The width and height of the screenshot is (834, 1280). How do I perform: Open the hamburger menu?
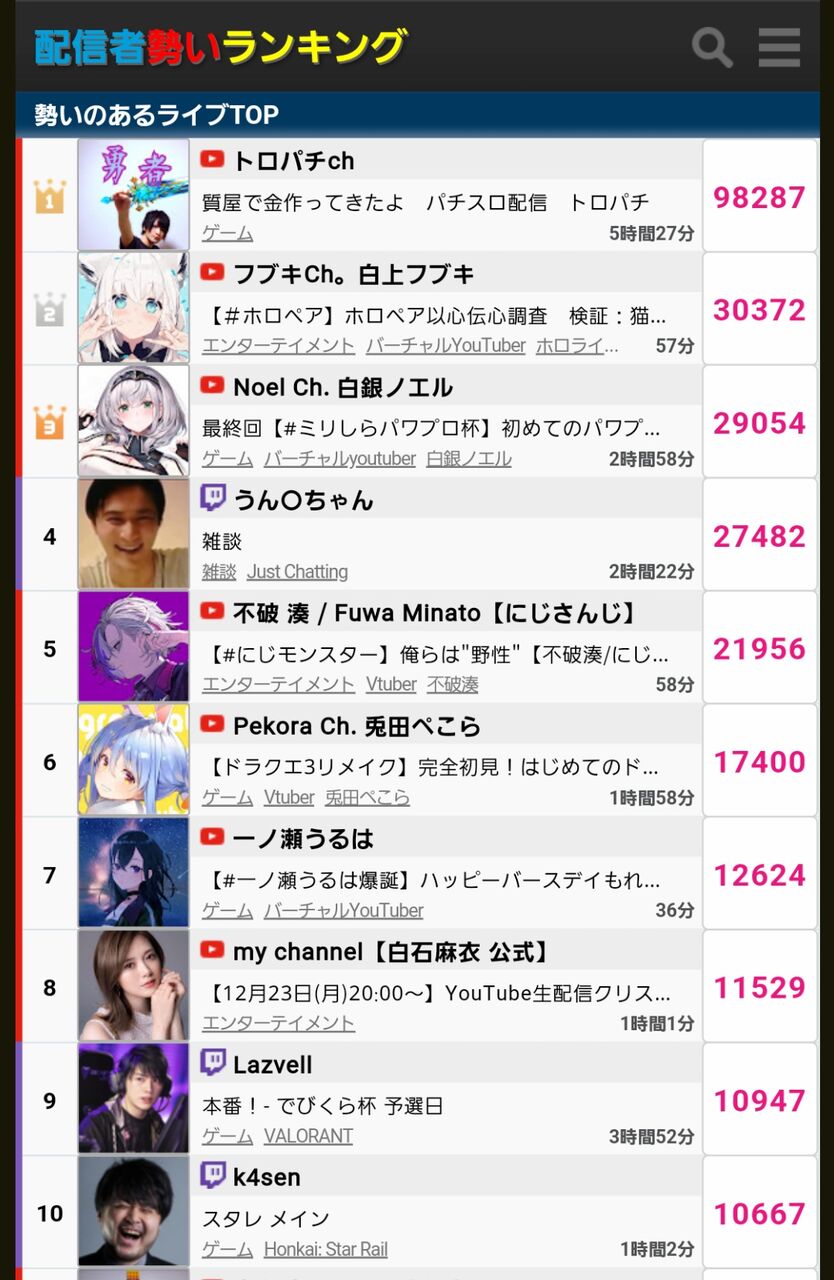pyautogui.click(x=779, y=47)
